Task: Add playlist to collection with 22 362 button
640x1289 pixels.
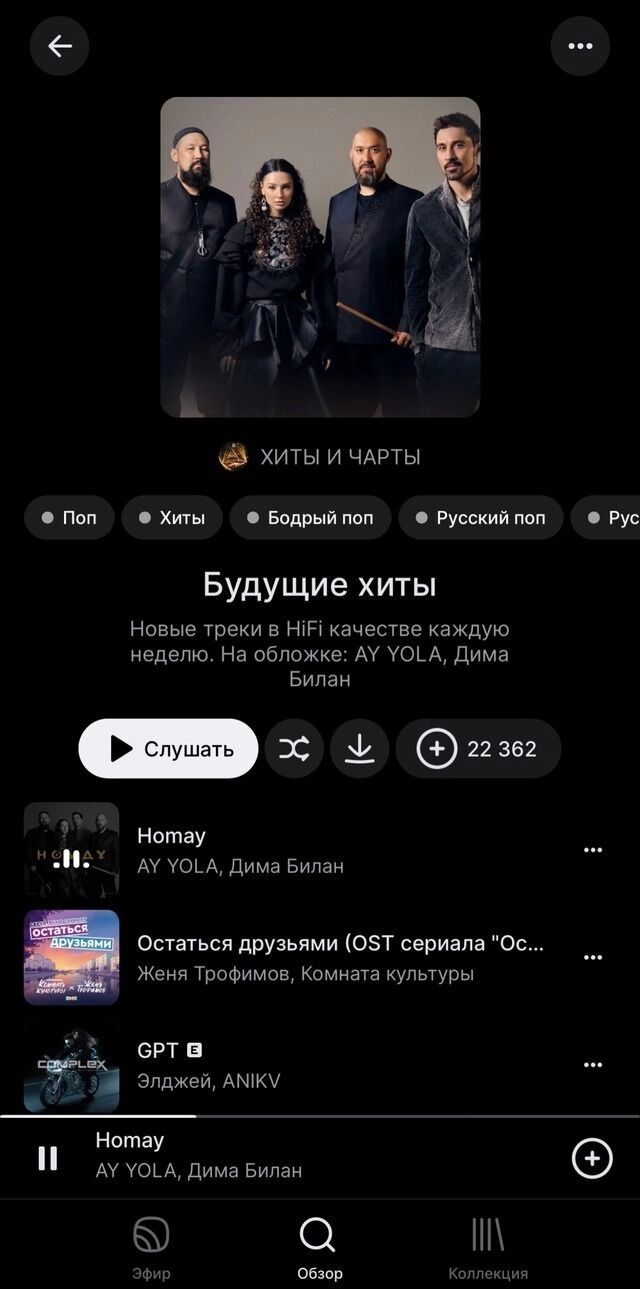Action: click(x=478, y=749)
